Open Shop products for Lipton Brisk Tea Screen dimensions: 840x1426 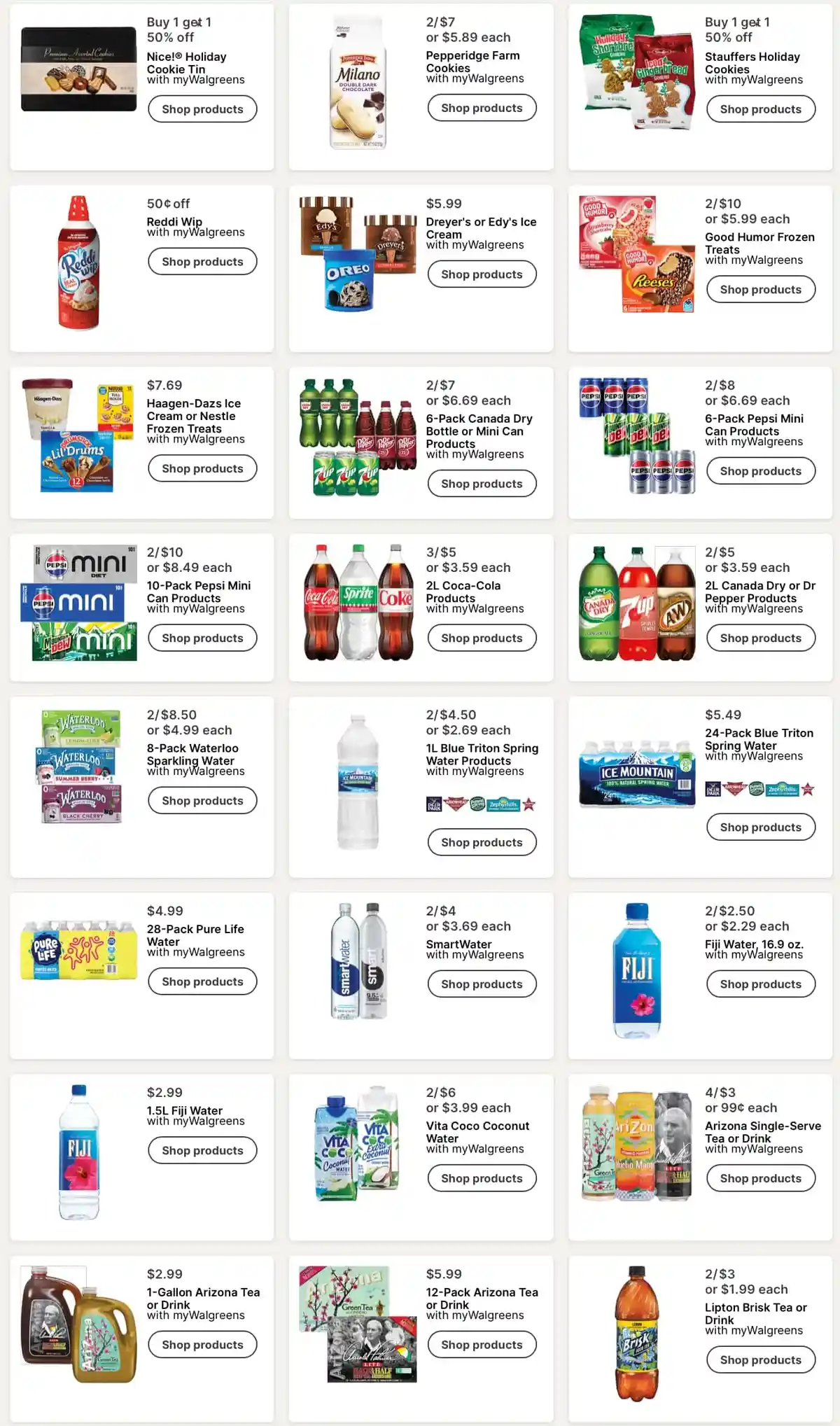(760, 1359)
